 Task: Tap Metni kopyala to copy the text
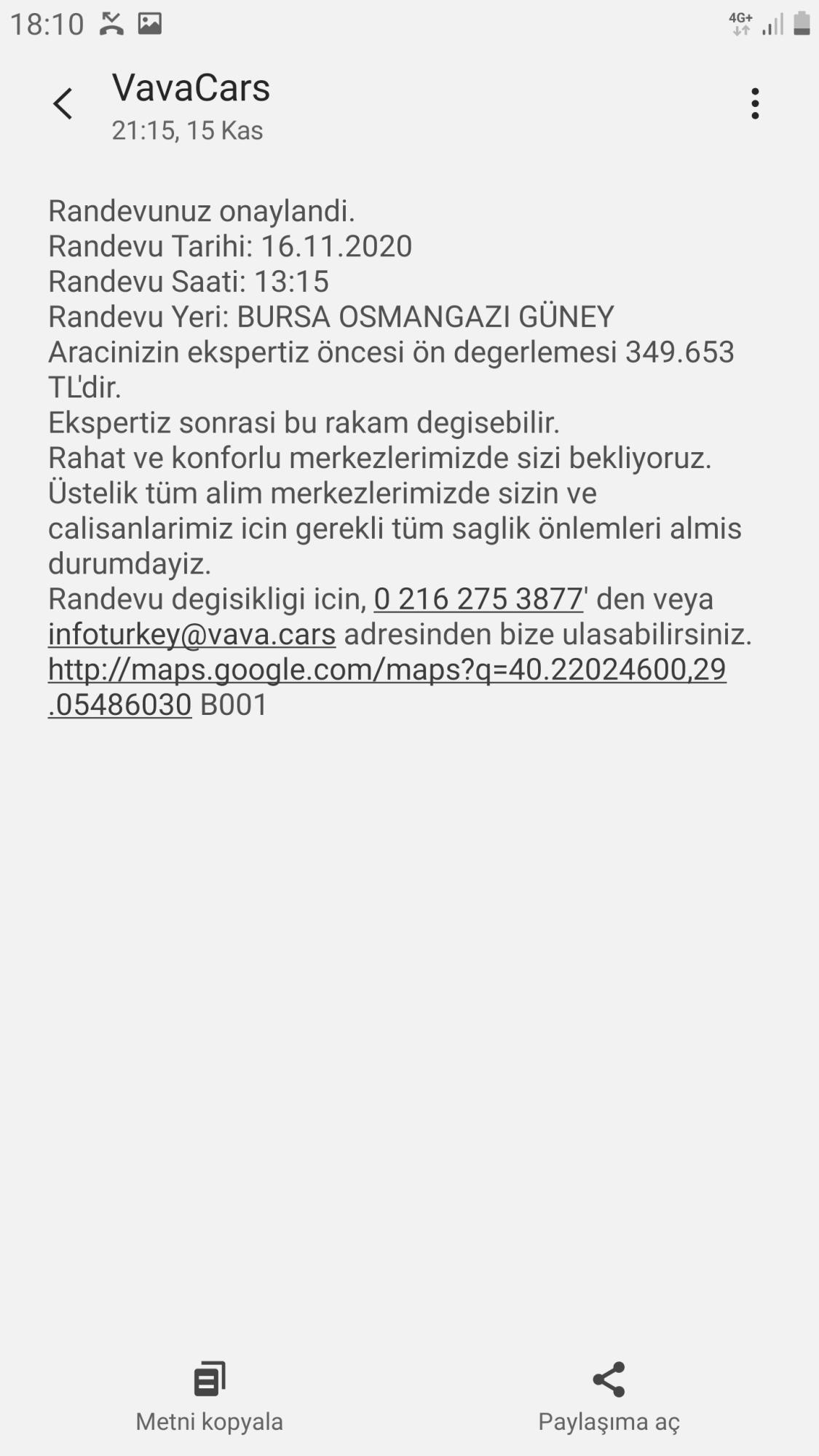[210, 1398]
